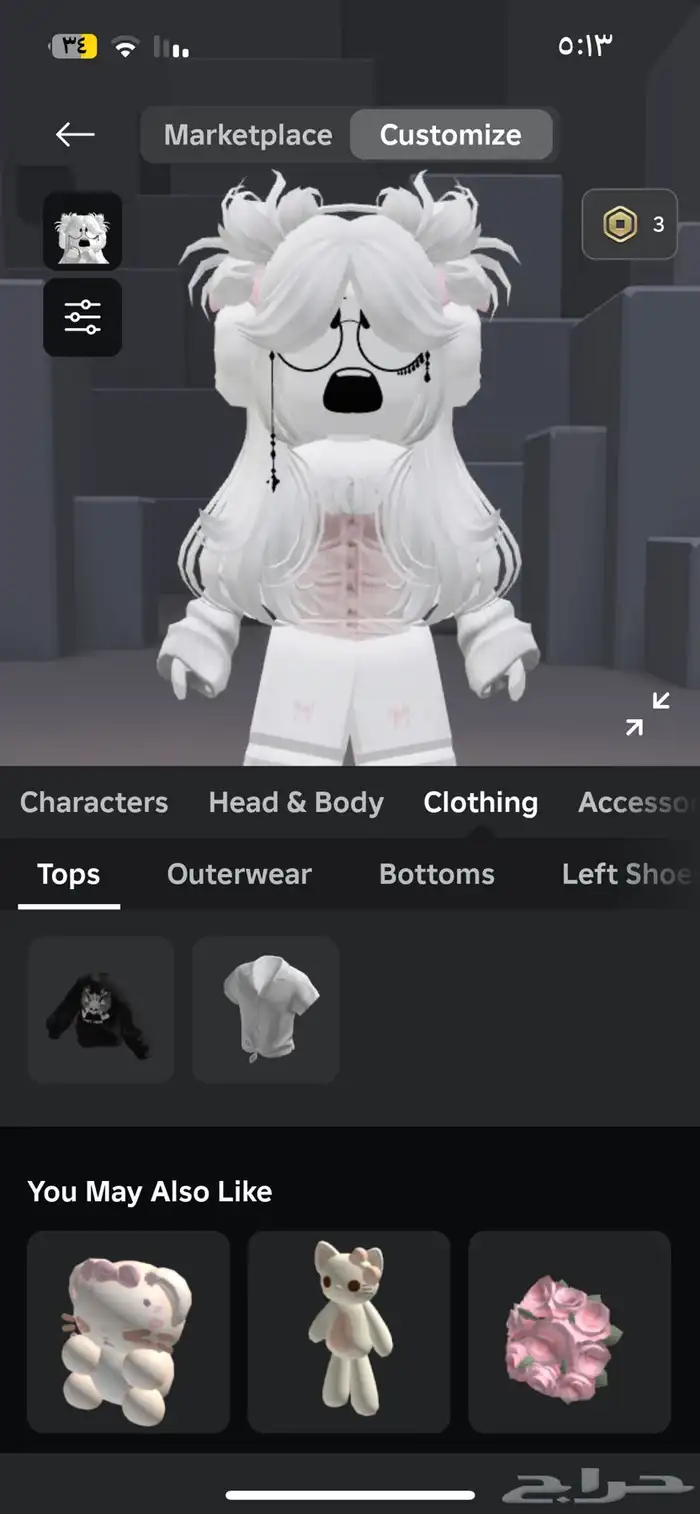Select the Customize tab
This screenshot has height=1514, width=700.
coord(450,135)
